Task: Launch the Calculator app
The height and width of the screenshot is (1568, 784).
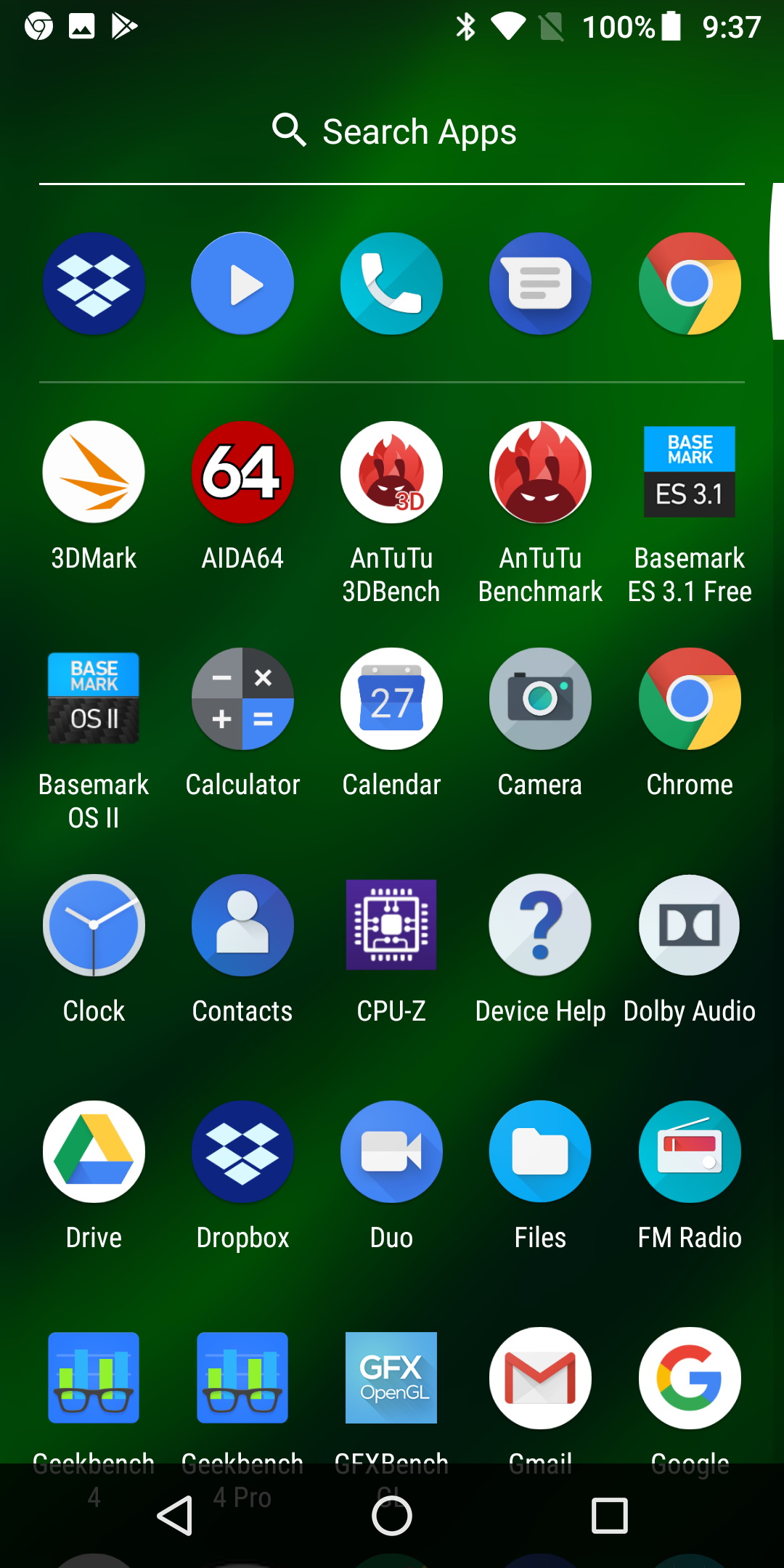Action: click(242, 699)
